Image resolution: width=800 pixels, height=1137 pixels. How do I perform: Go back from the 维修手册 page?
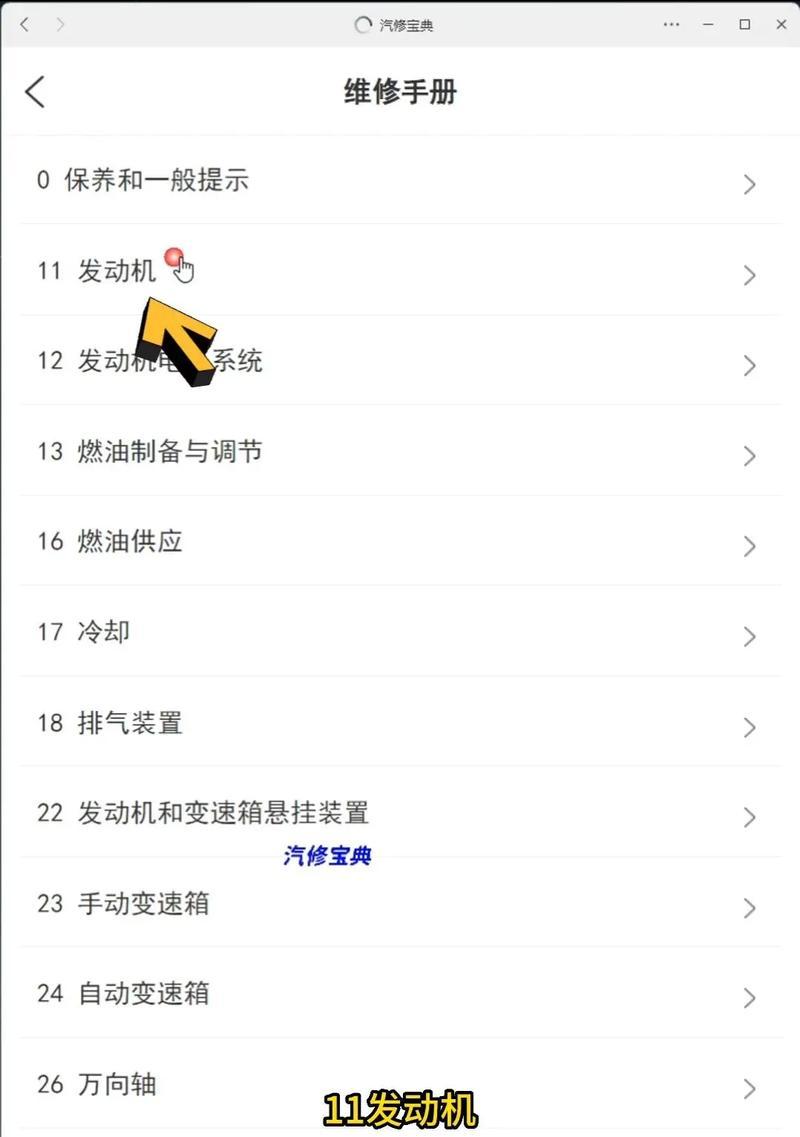pyautogui.click(x=35, y=92)
